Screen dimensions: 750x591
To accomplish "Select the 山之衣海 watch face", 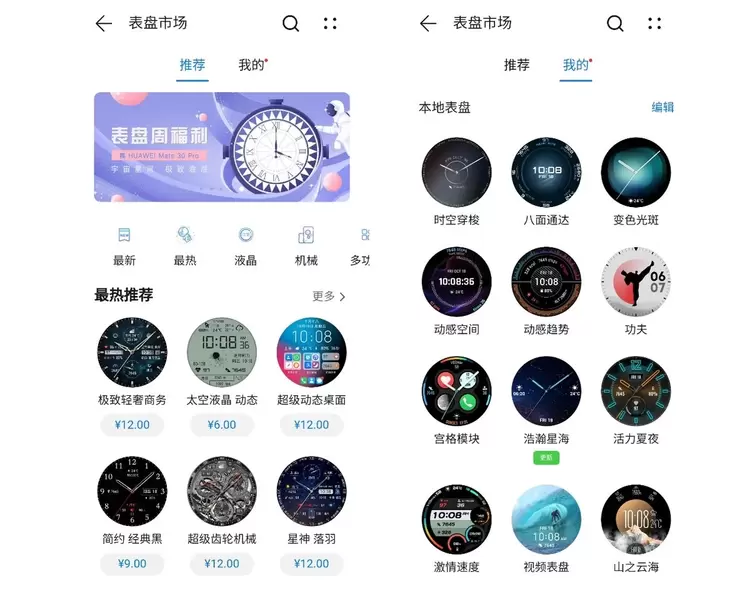I will click(636, 519).
